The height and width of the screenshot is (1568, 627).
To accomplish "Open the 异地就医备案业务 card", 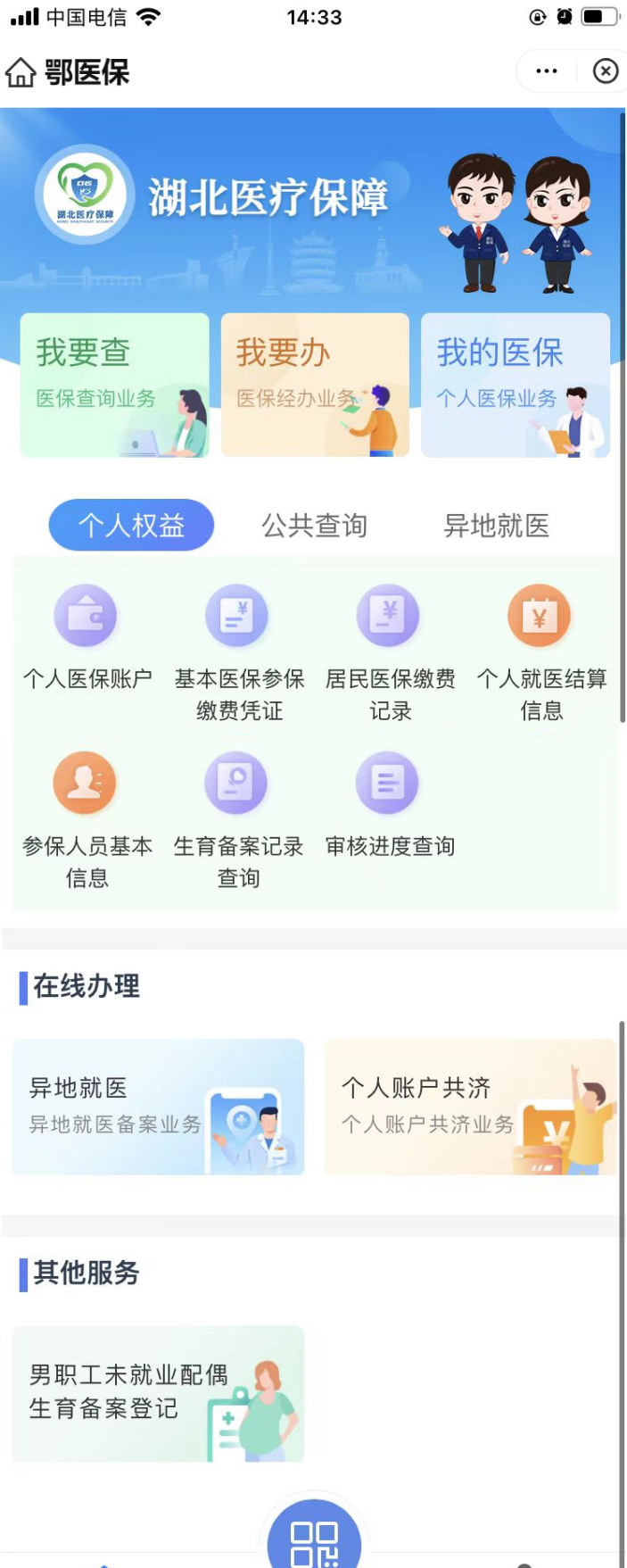I will 158,1107.
